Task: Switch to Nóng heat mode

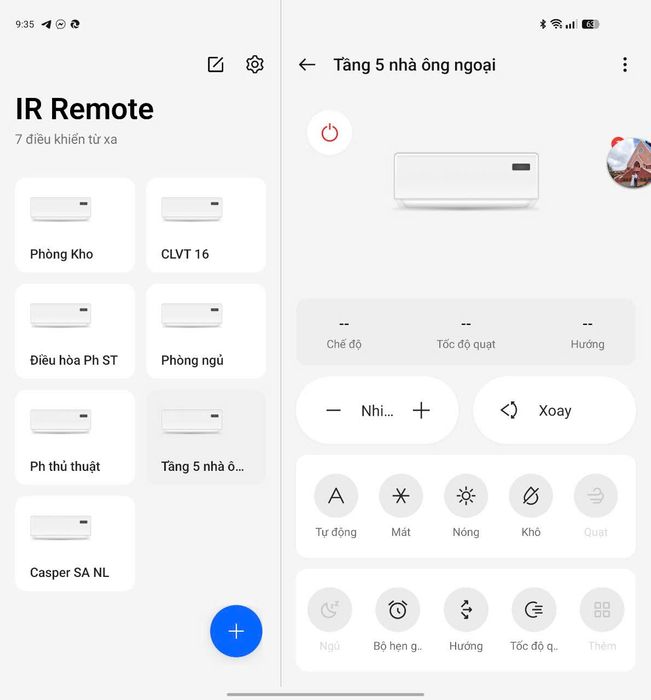Action: 466,506
